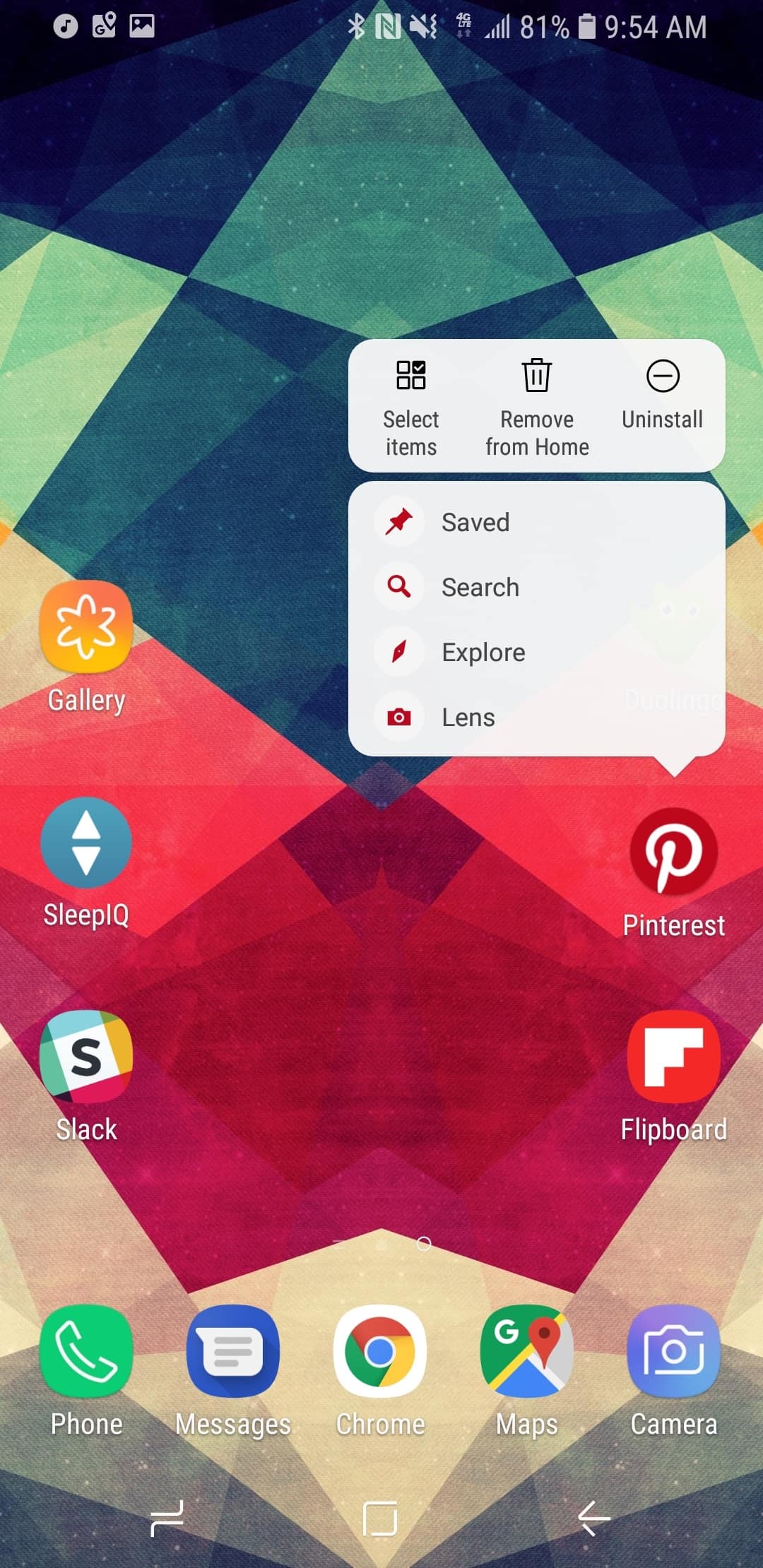The height and width of the screenshot is (1568, 763).
Task: Launch the Chrome browser
Action: 380,1370
